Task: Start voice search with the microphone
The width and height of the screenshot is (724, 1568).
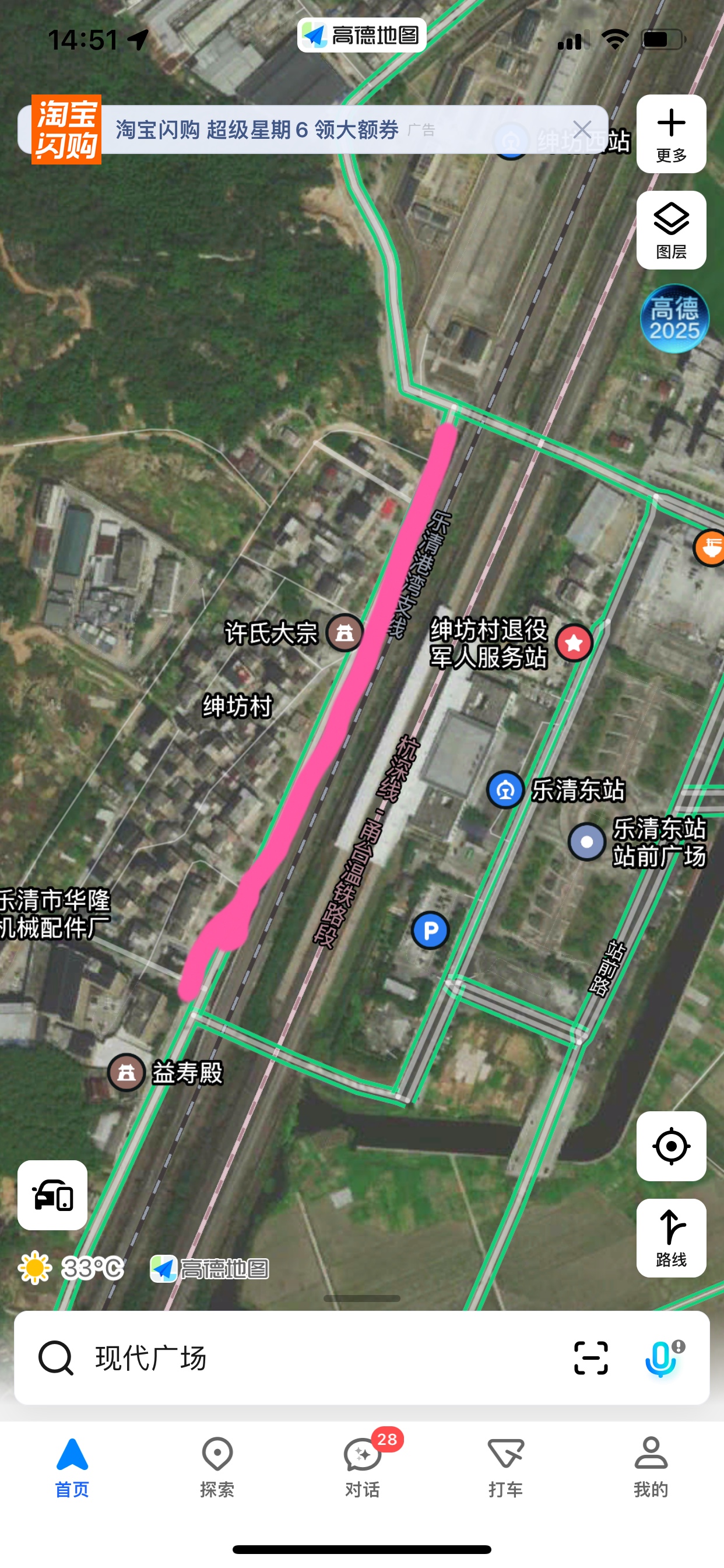Action: [661, 1358]
